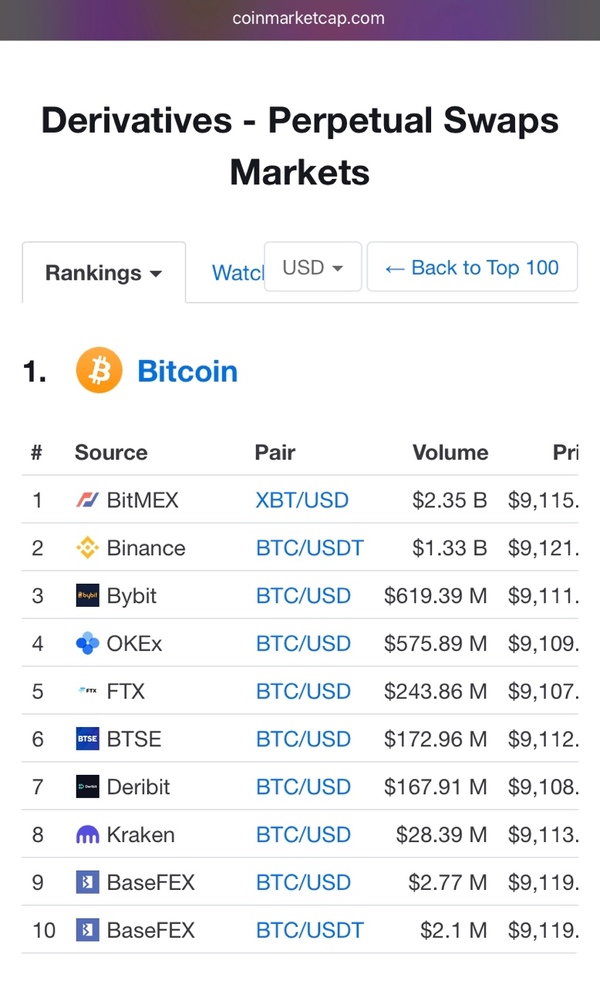600x987 pixels.
Task: Open BaseFEX BTC/USD pair link
Action: tap(303, 883)
